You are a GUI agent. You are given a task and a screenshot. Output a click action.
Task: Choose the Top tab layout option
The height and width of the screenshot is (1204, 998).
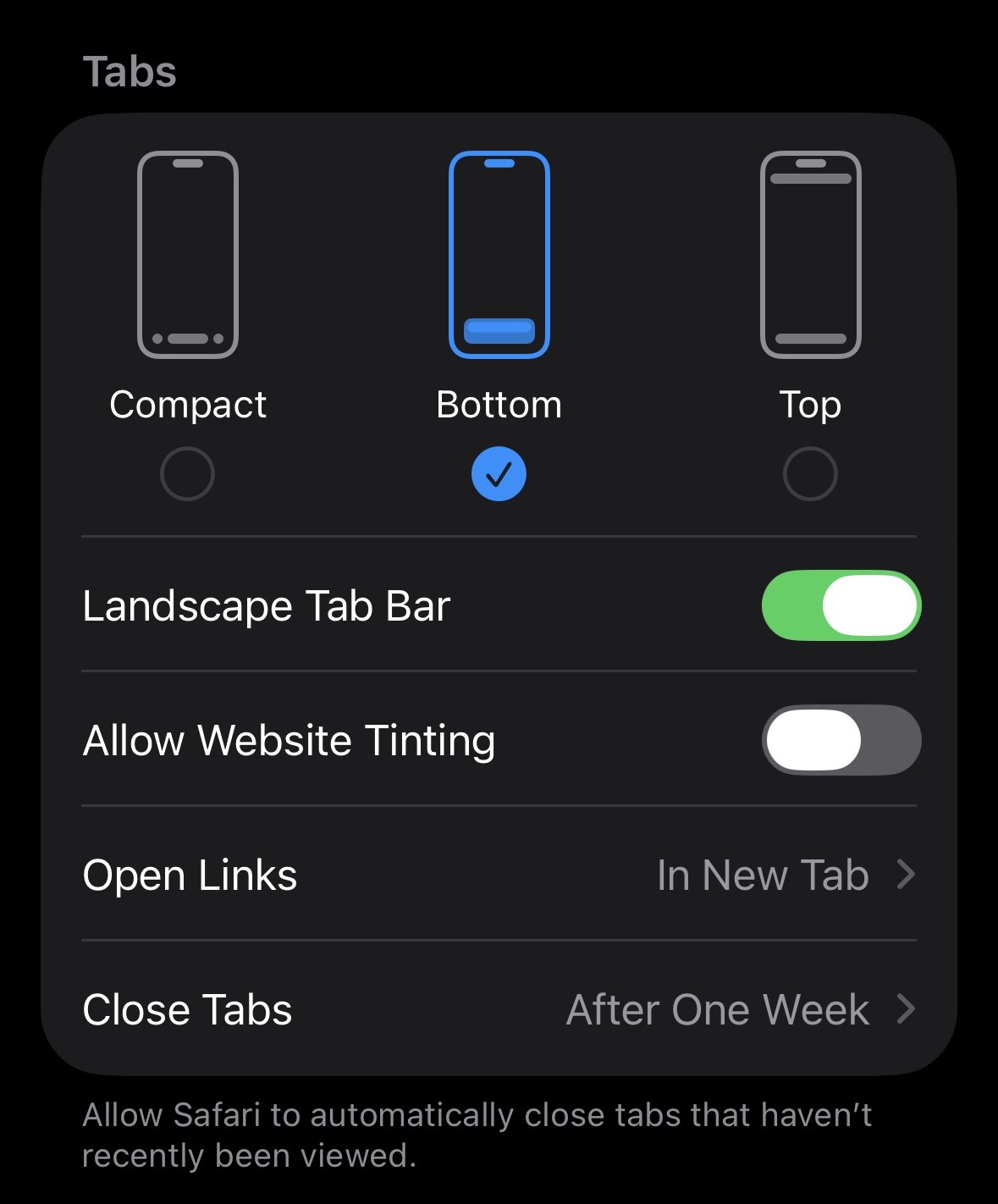click(x=810, y=473)
